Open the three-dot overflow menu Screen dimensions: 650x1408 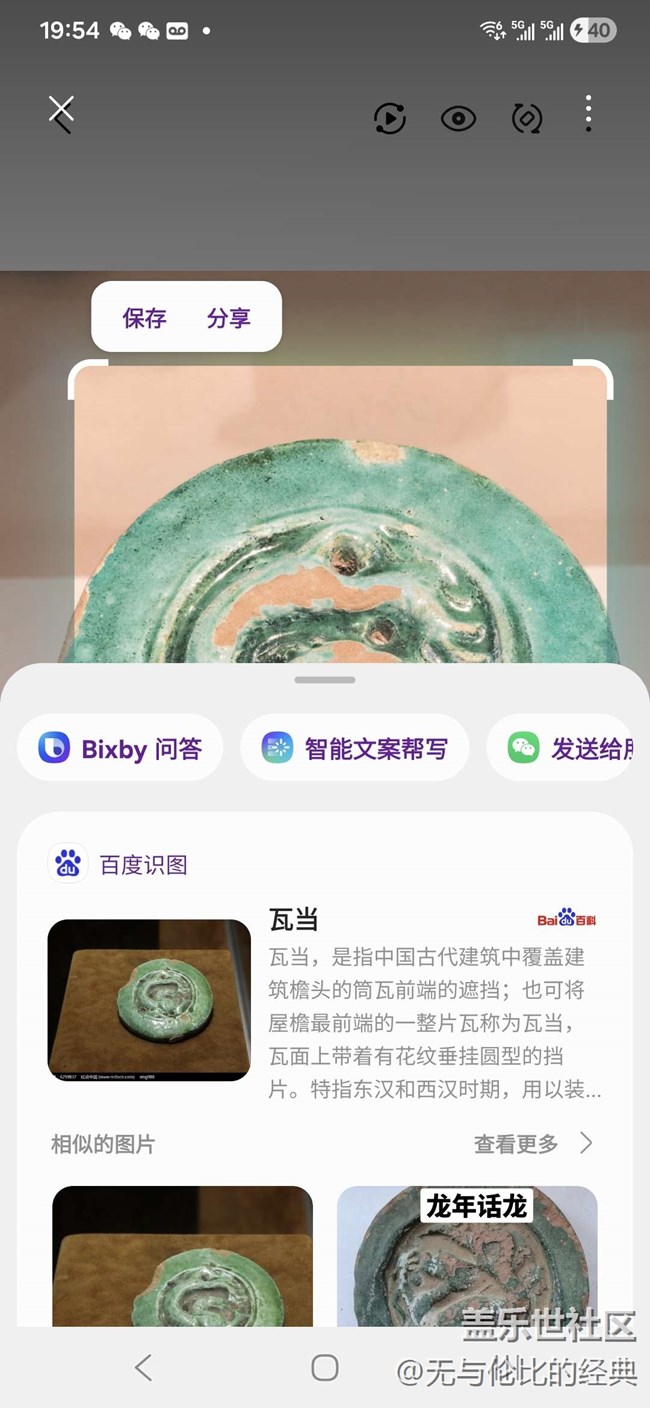point(588,114)
